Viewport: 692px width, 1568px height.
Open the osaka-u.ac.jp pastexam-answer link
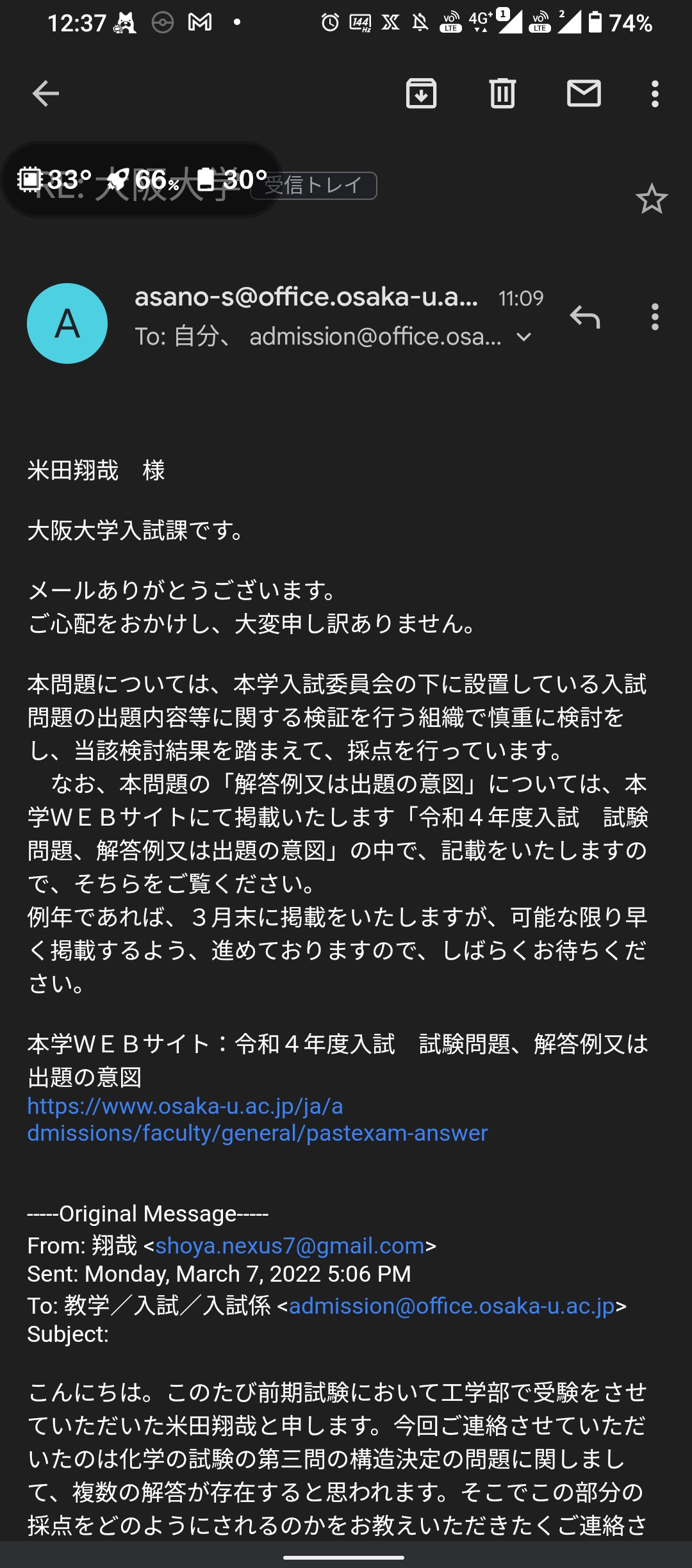(x=258, y=1120)
